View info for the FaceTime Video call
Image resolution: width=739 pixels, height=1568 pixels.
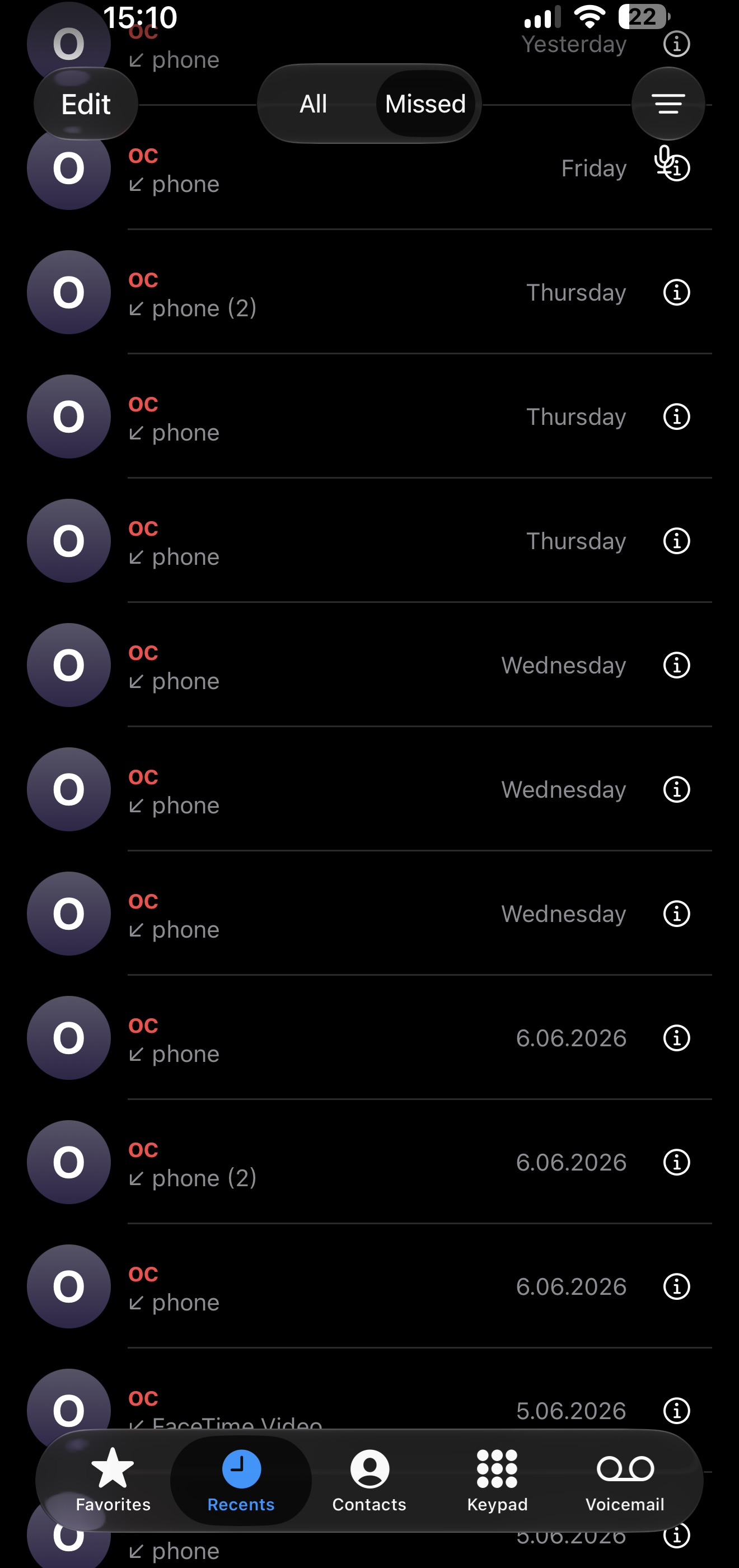pos(677,1411)
